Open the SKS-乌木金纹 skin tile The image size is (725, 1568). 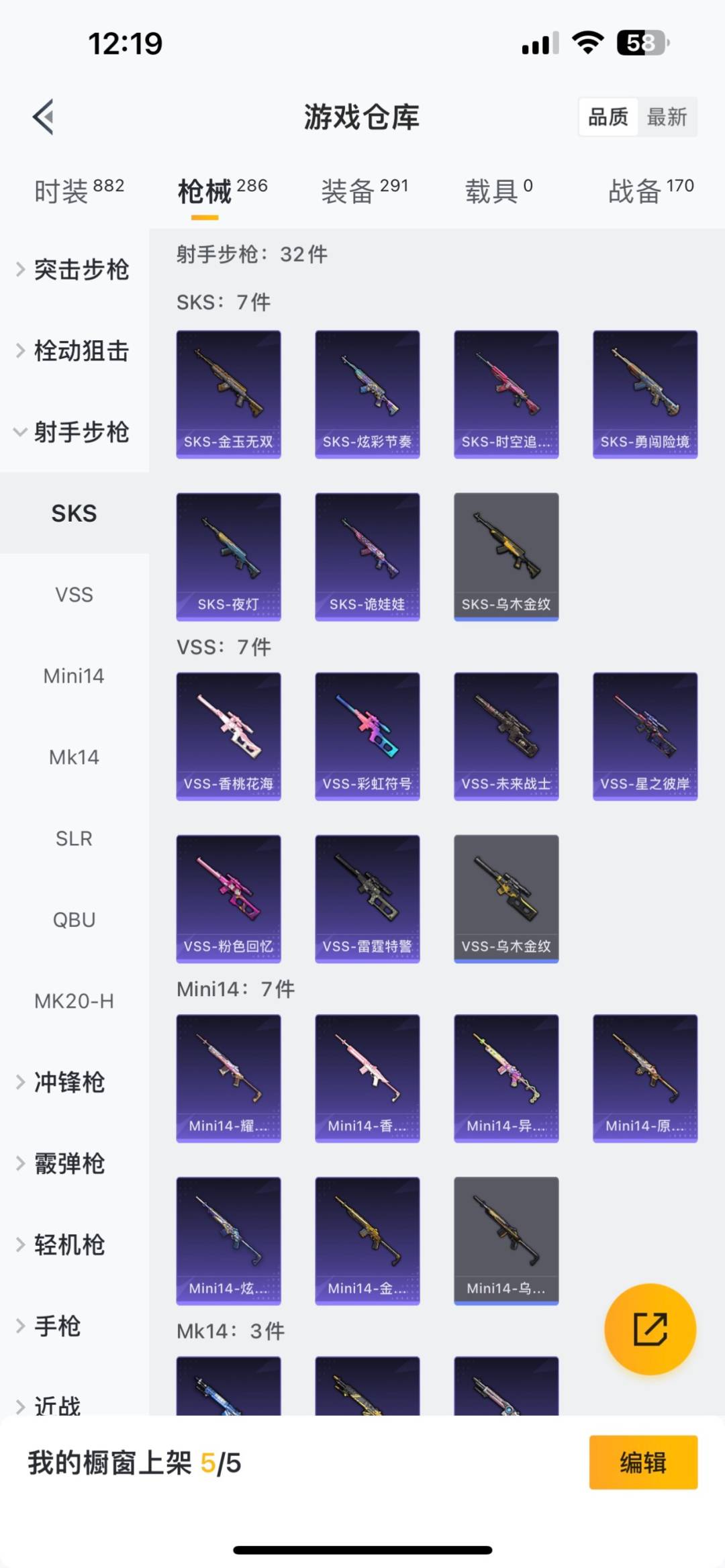tap(506, 557)
